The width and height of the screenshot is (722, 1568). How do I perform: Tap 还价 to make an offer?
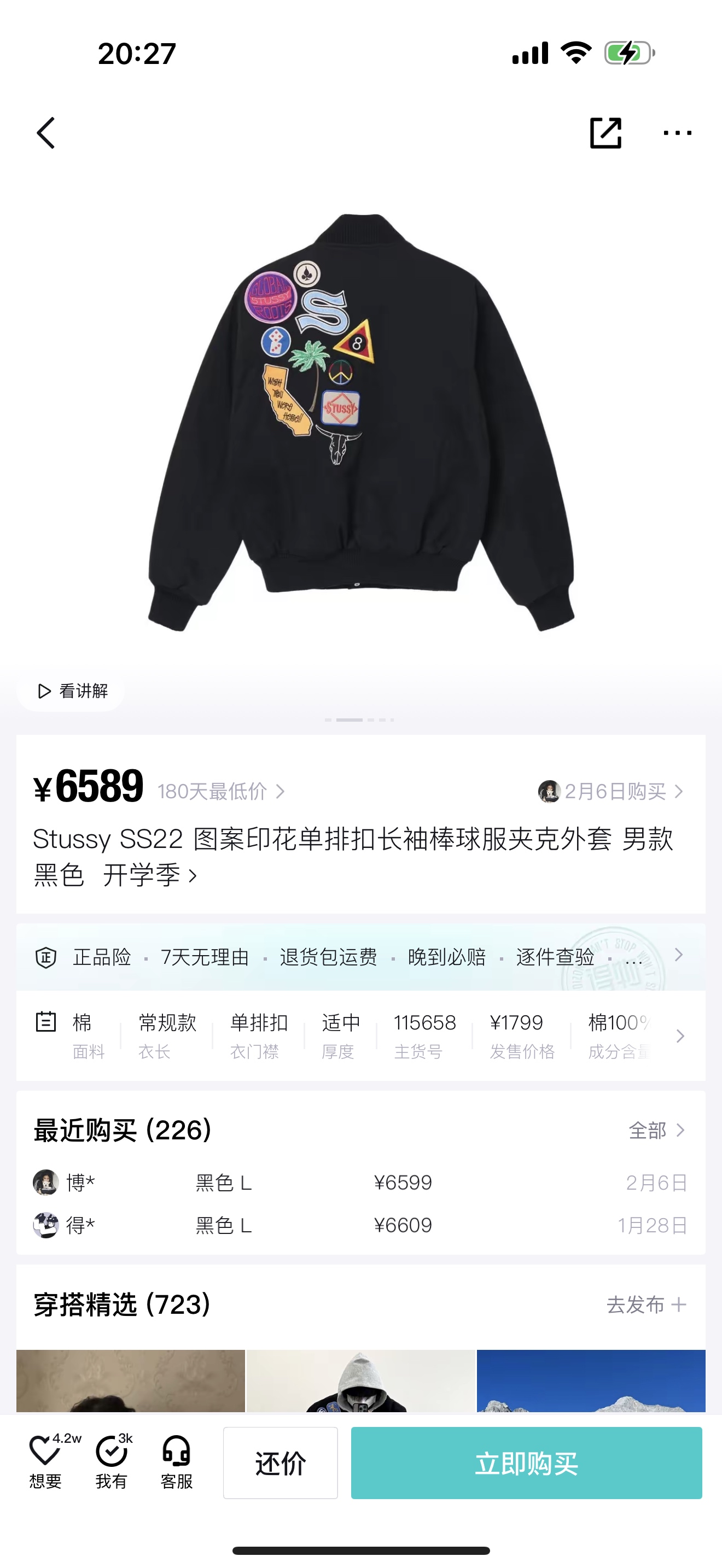pos(280,1462)
